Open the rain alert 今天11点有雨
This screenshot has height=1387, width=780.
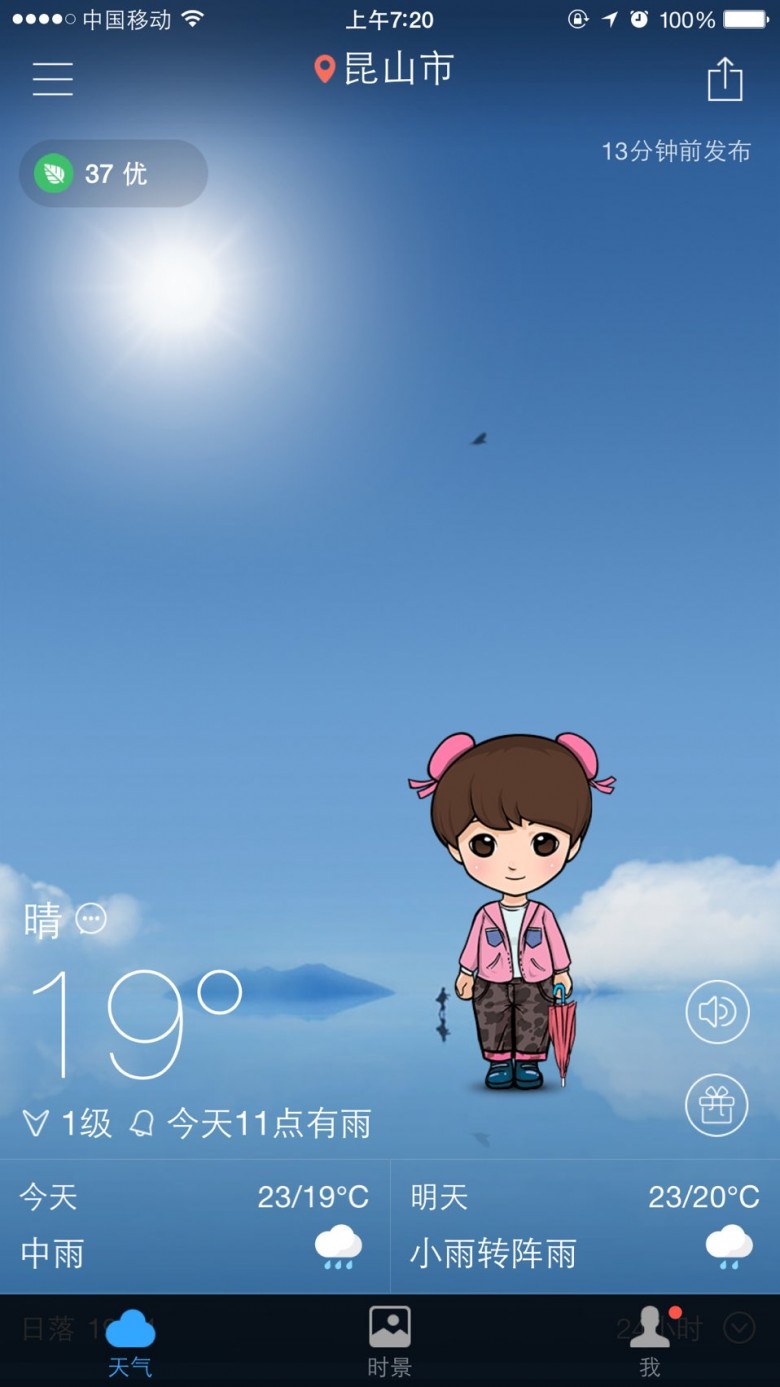click(250, 1123)
